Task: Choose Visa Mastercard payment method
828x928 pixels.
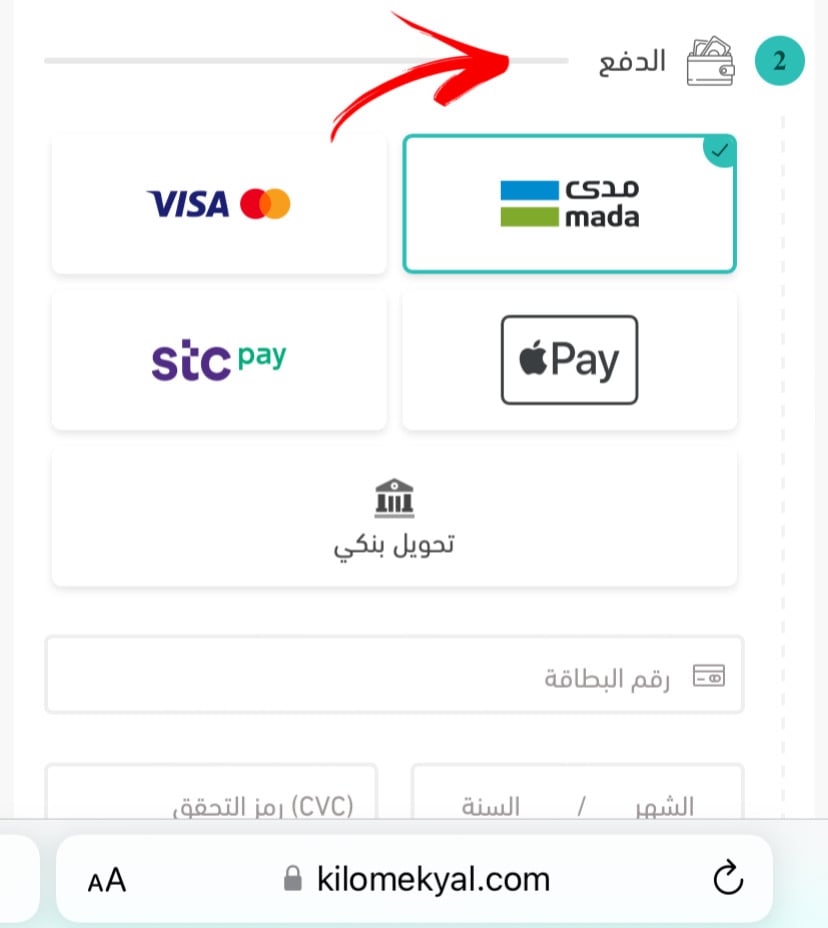Action: [219, 204]
